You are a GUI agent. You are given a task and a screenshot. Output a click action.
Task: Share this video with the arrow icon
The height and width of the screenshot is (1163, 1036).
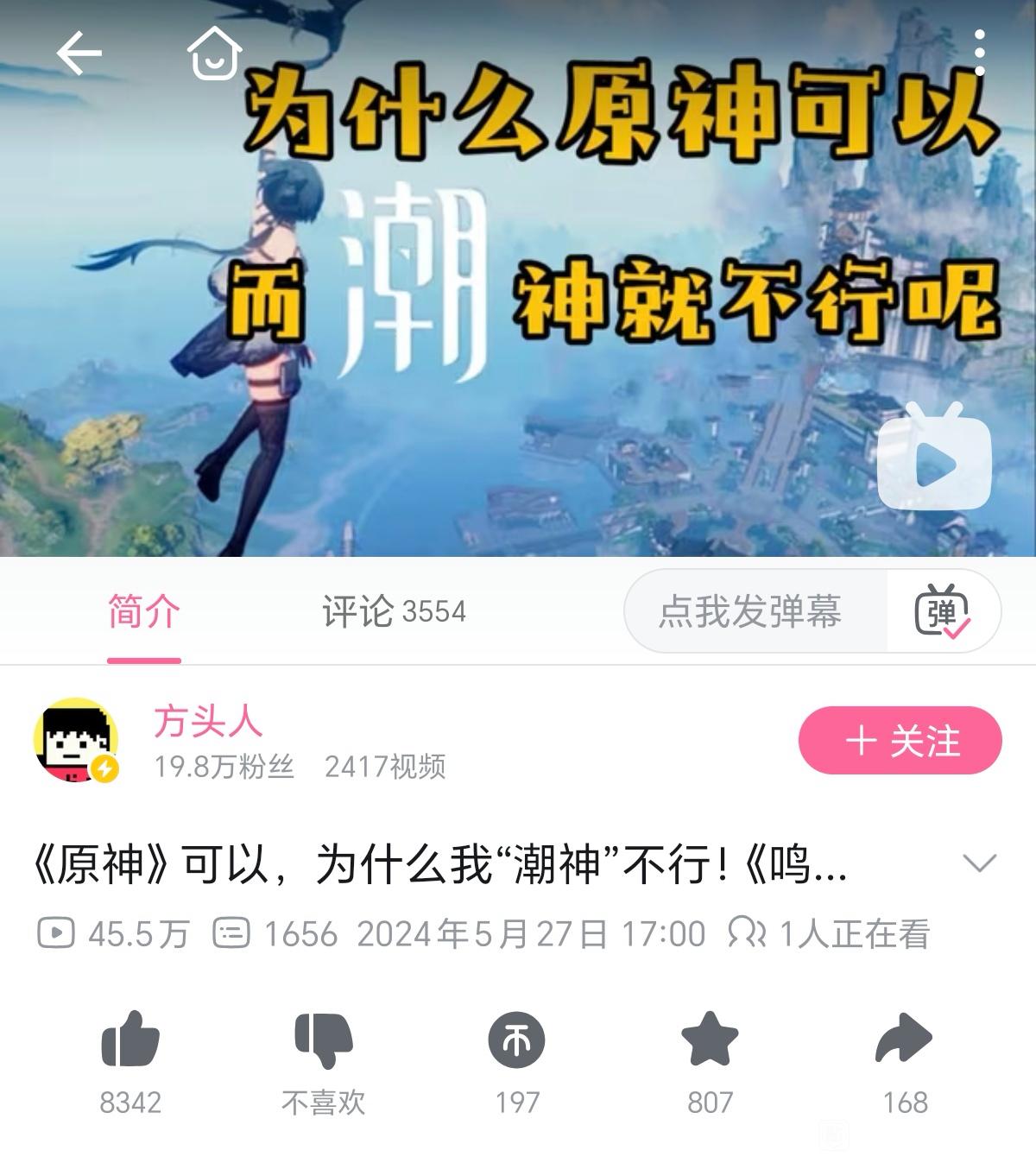click(x=904, y=1040)
